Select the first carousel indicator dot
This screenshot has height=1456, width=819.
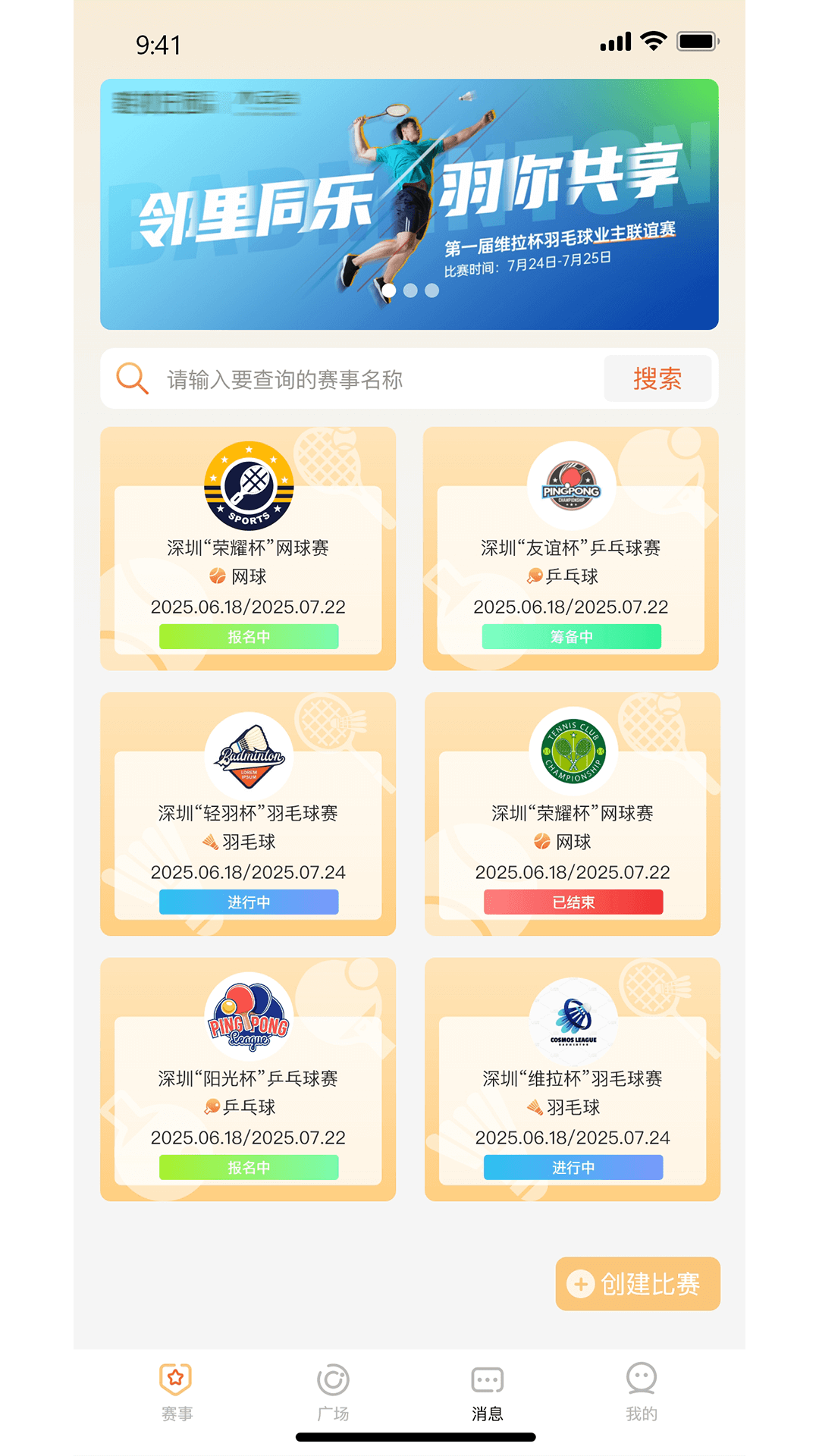389,289
